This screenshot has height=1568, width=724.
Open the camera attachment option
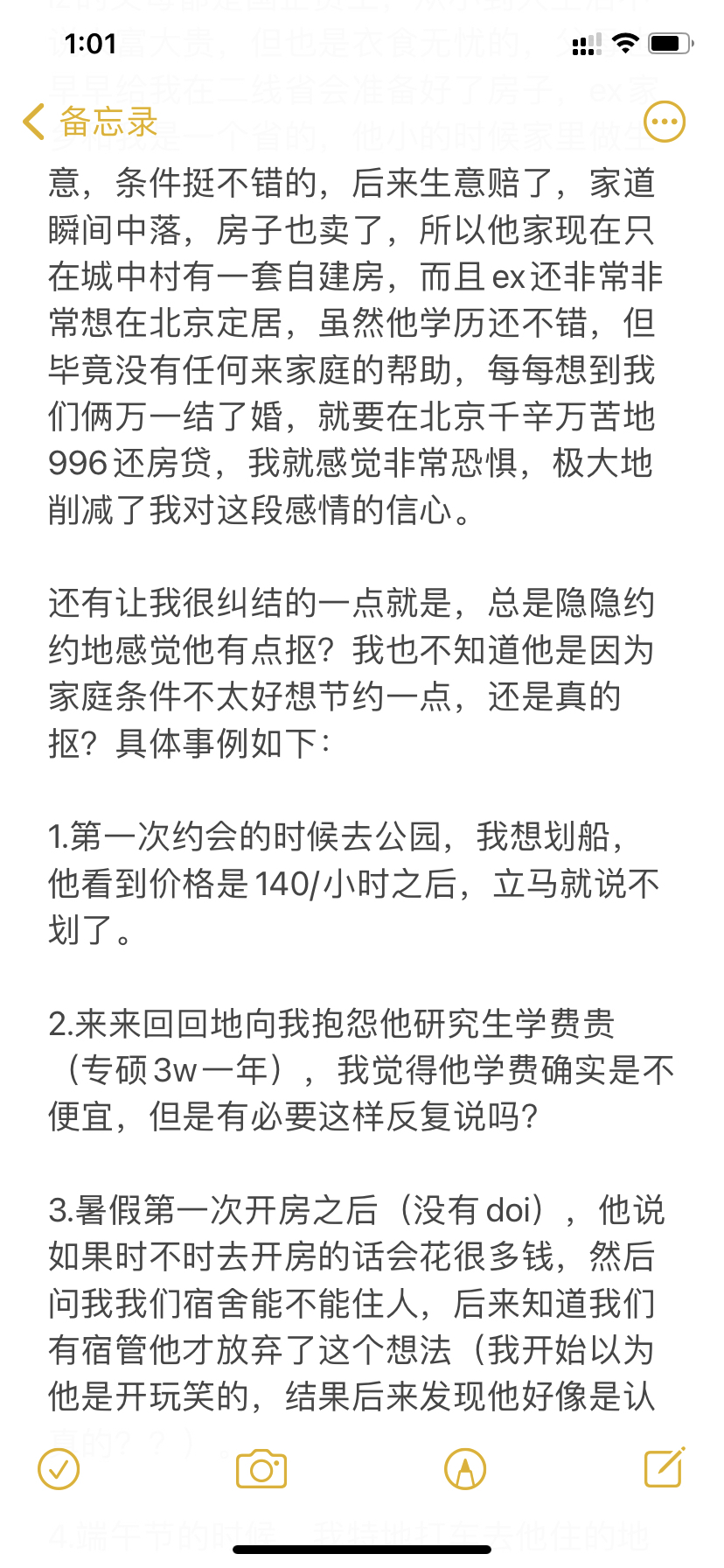(261, 1469)
